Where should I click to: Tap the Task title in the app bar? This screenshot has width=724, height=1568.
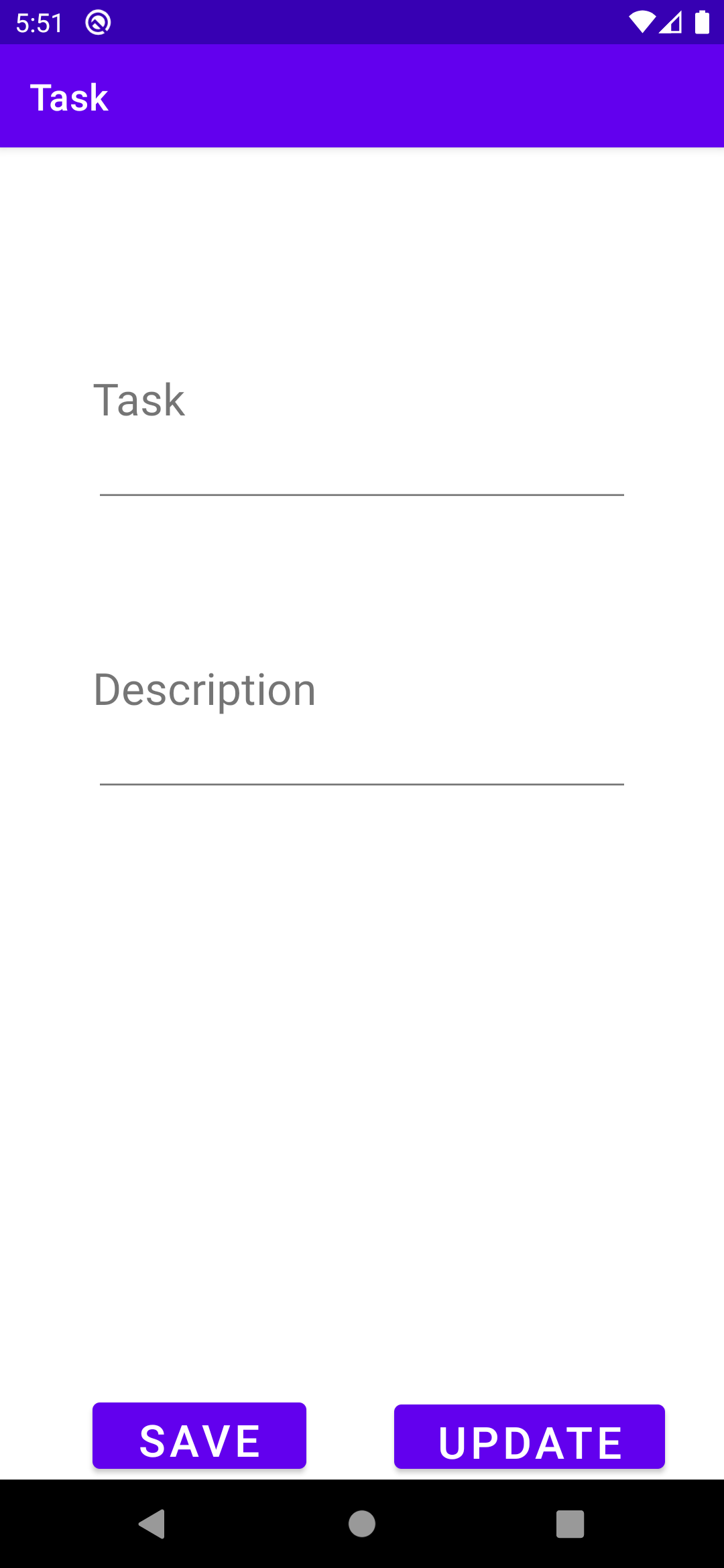[70, 96]
